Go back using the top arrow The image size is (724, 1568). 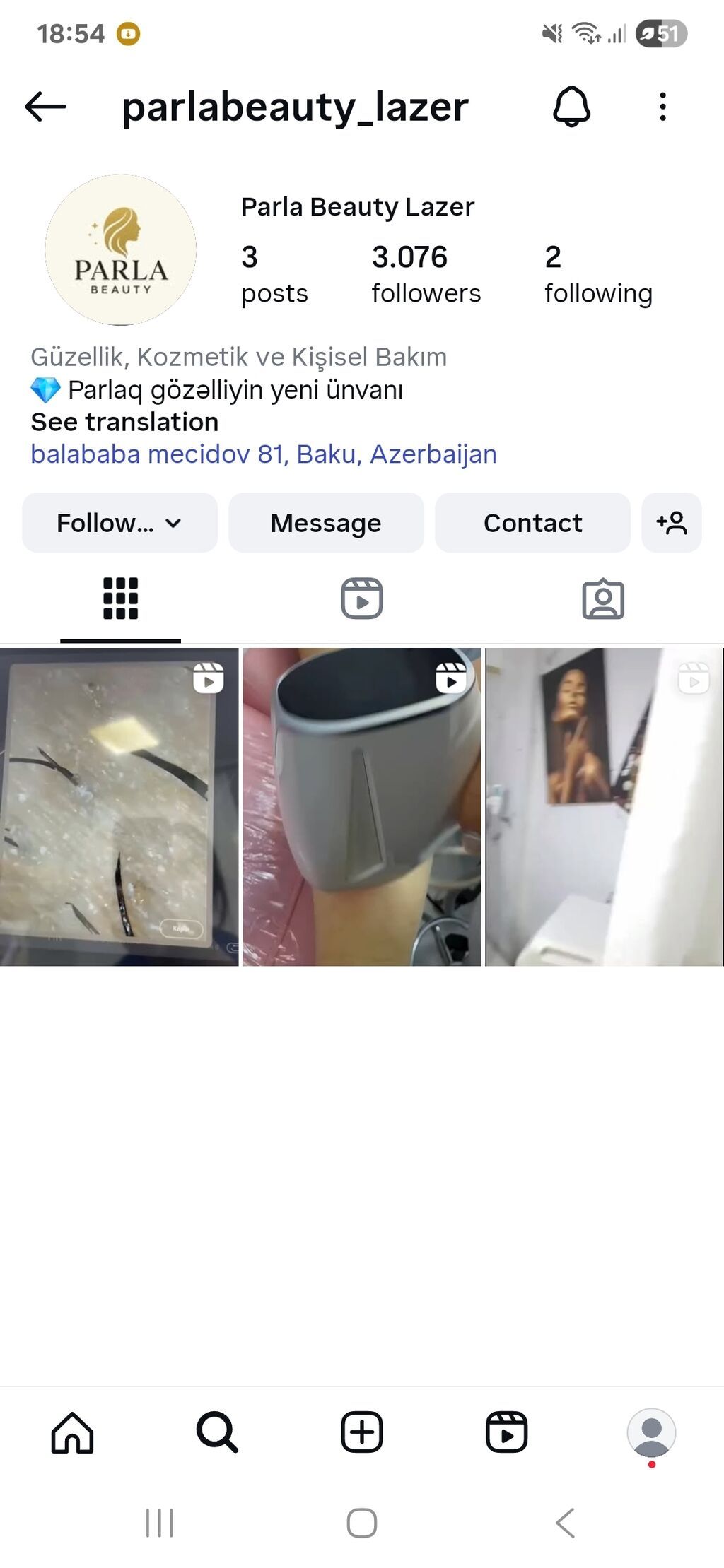(x=45, y=107)
